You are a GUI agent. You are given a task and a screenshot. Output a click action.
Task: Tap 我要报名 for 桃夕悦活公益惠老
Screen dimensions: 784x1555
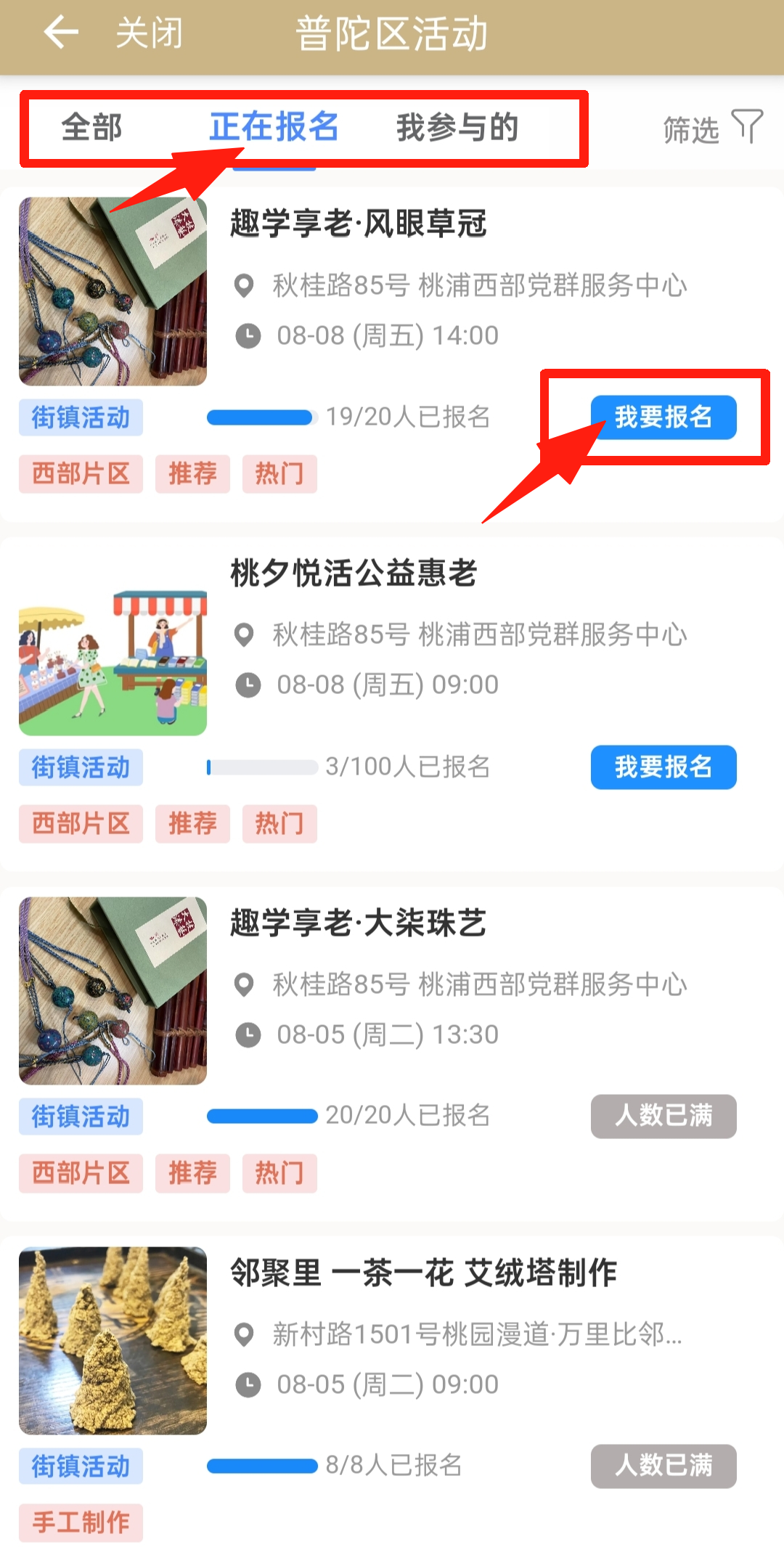(x=663, y=767)
